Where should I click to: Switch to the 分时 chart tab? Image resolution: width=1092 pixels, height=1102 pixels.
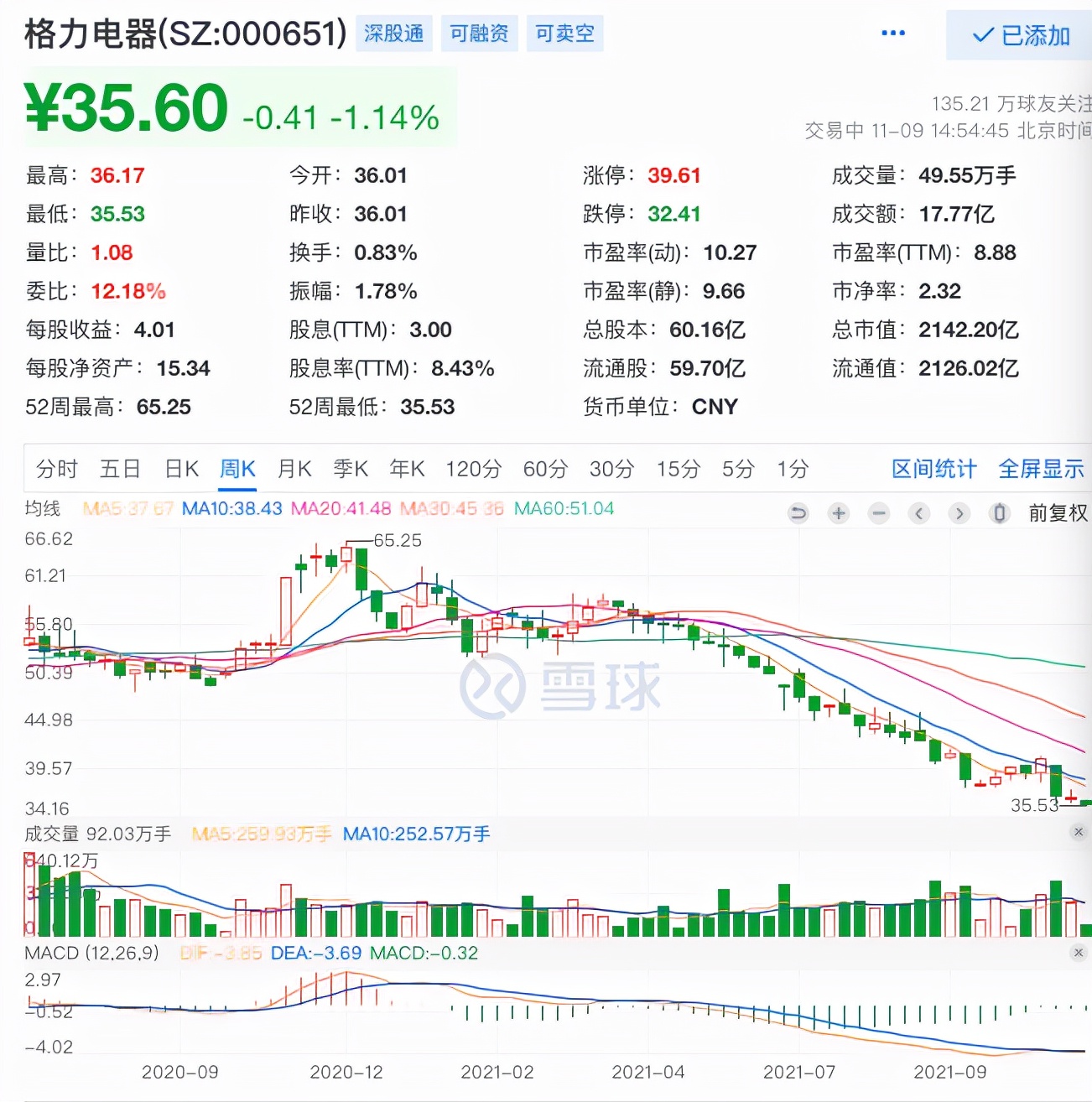(x=56, y=469)
